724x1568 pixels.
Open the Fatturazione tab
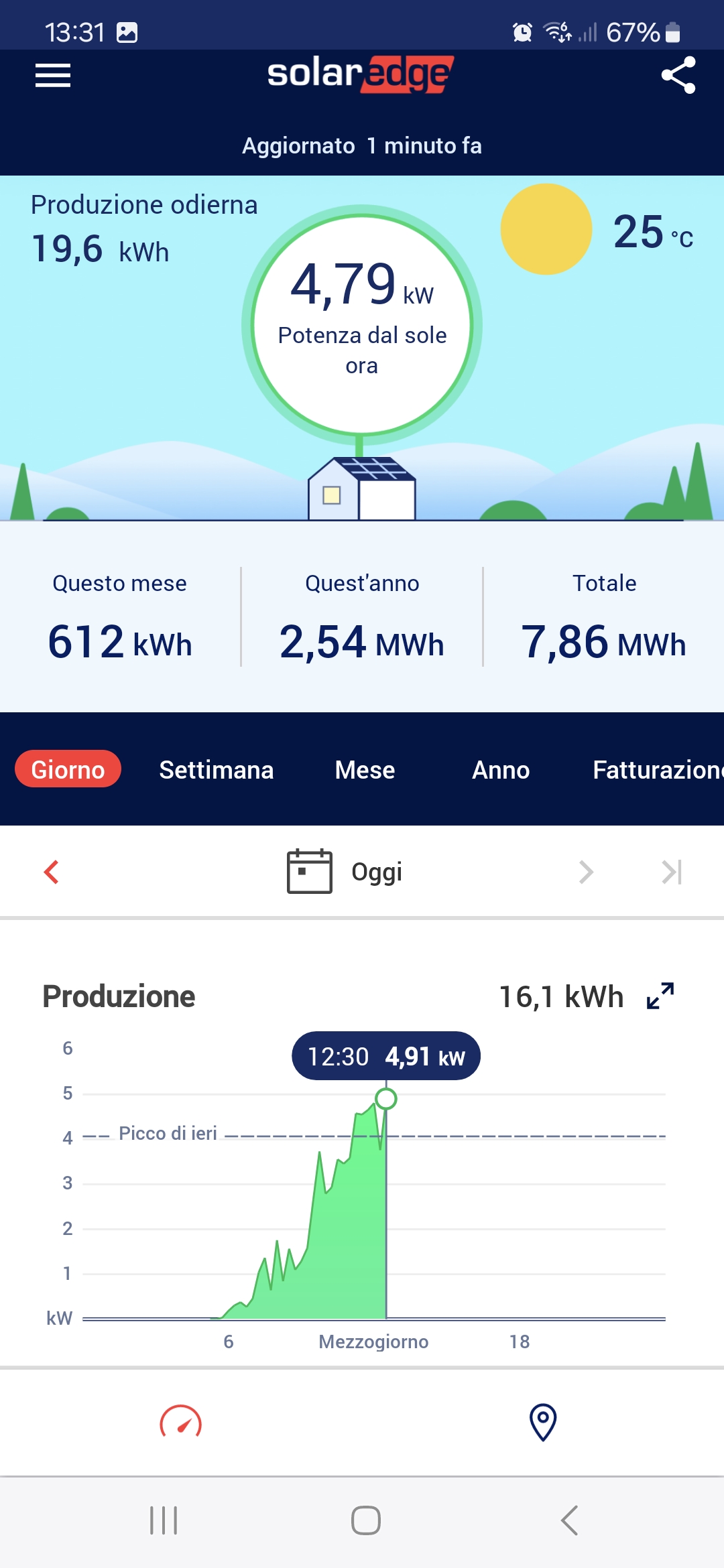click(x=657, y=770)
